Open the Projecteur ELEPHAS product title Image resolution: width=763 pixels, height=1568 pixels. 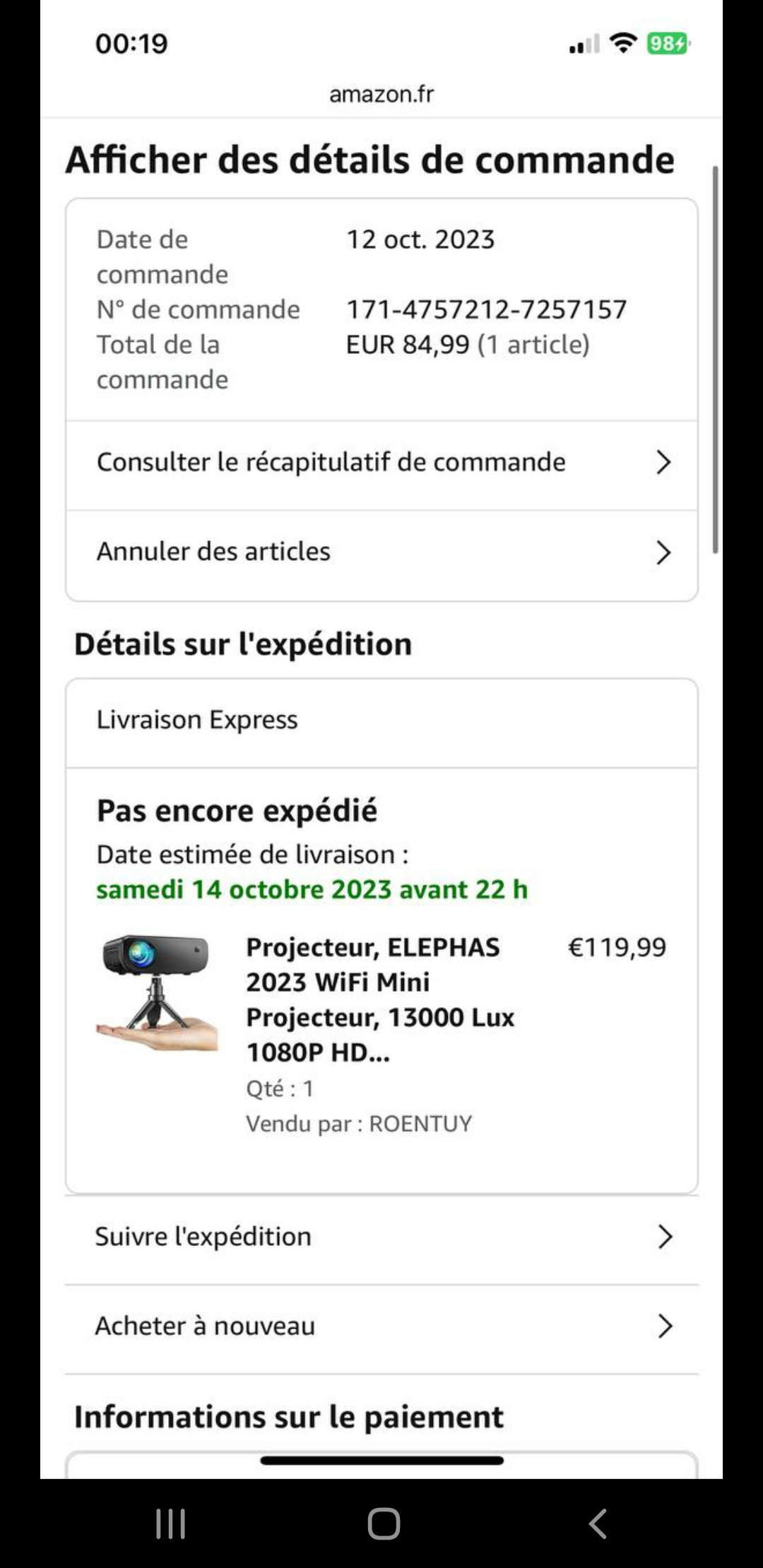[380, 999]
